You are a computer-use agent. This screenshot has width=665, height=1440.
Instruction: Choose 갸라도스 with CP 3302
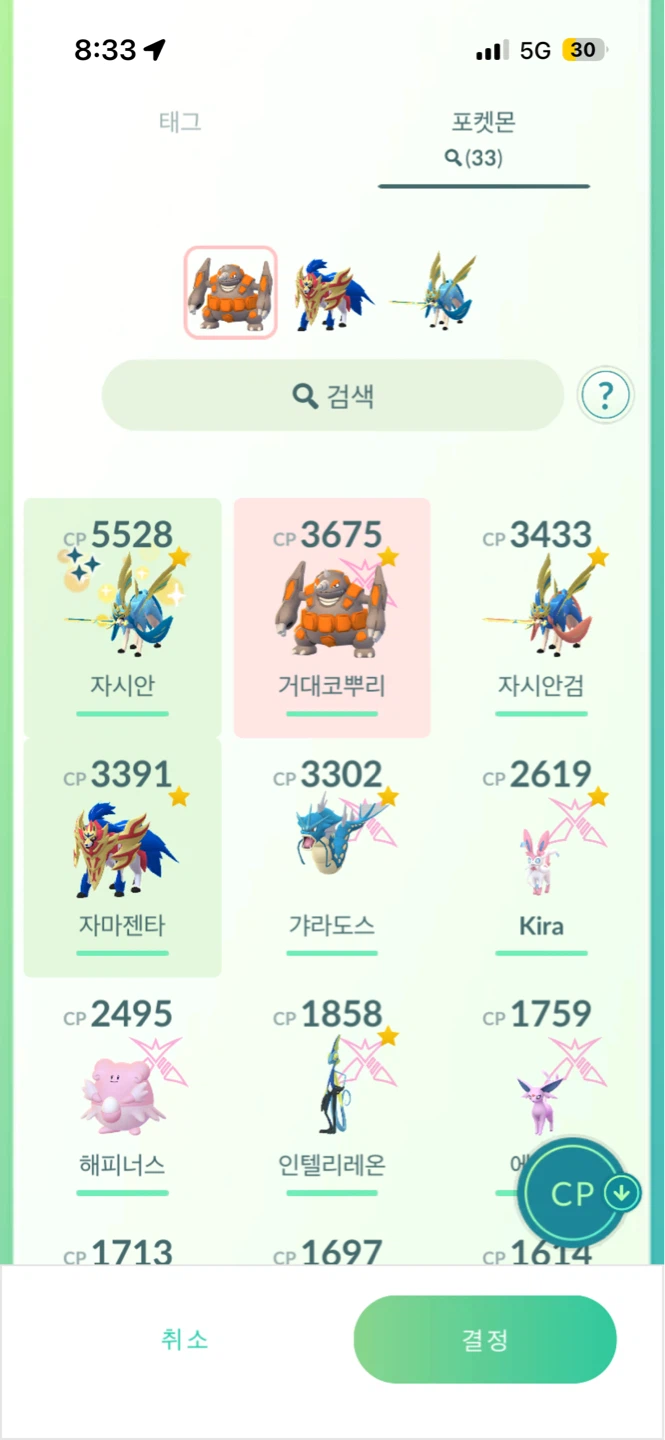[332, 857]
